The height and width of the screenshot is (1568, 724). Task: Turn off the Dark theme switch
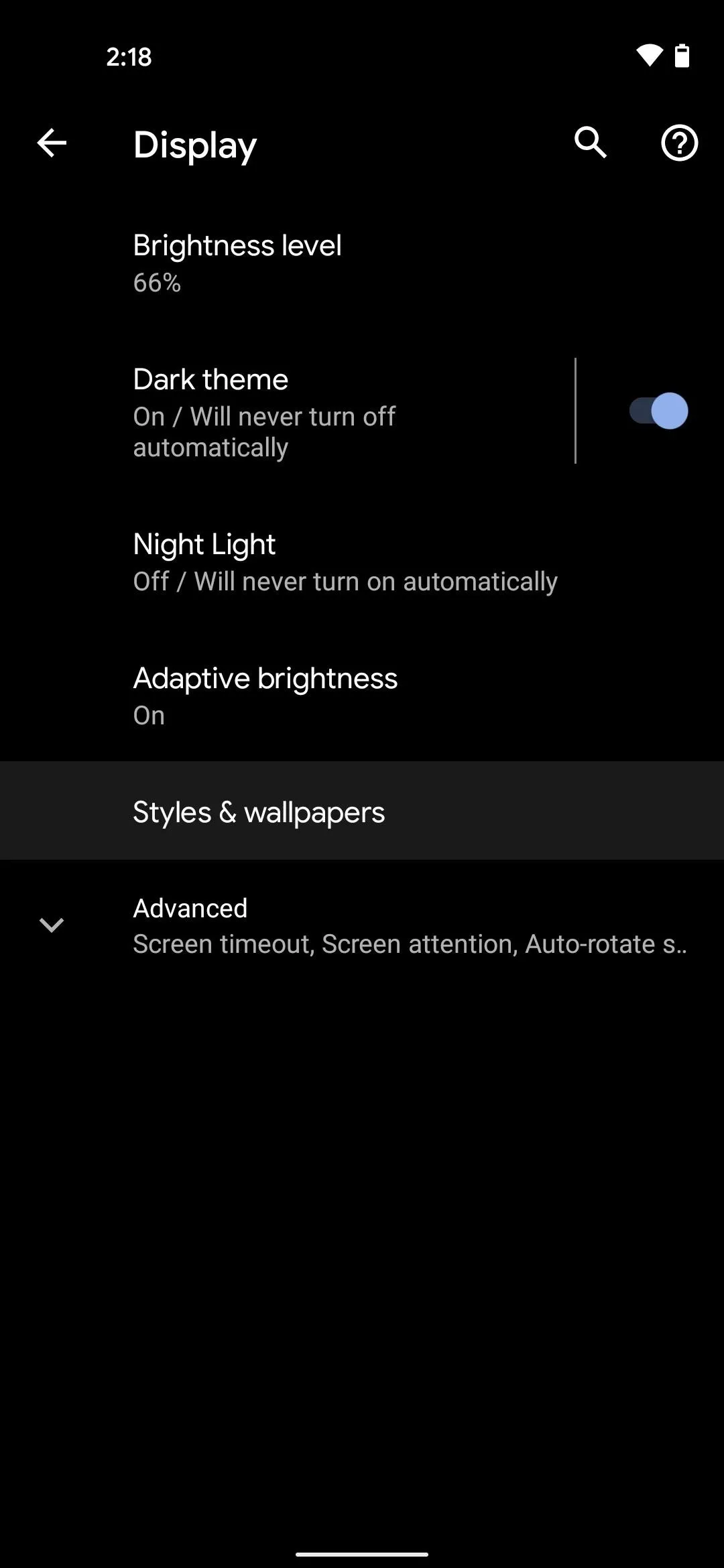pyautogui.click(x=658, y=411)
